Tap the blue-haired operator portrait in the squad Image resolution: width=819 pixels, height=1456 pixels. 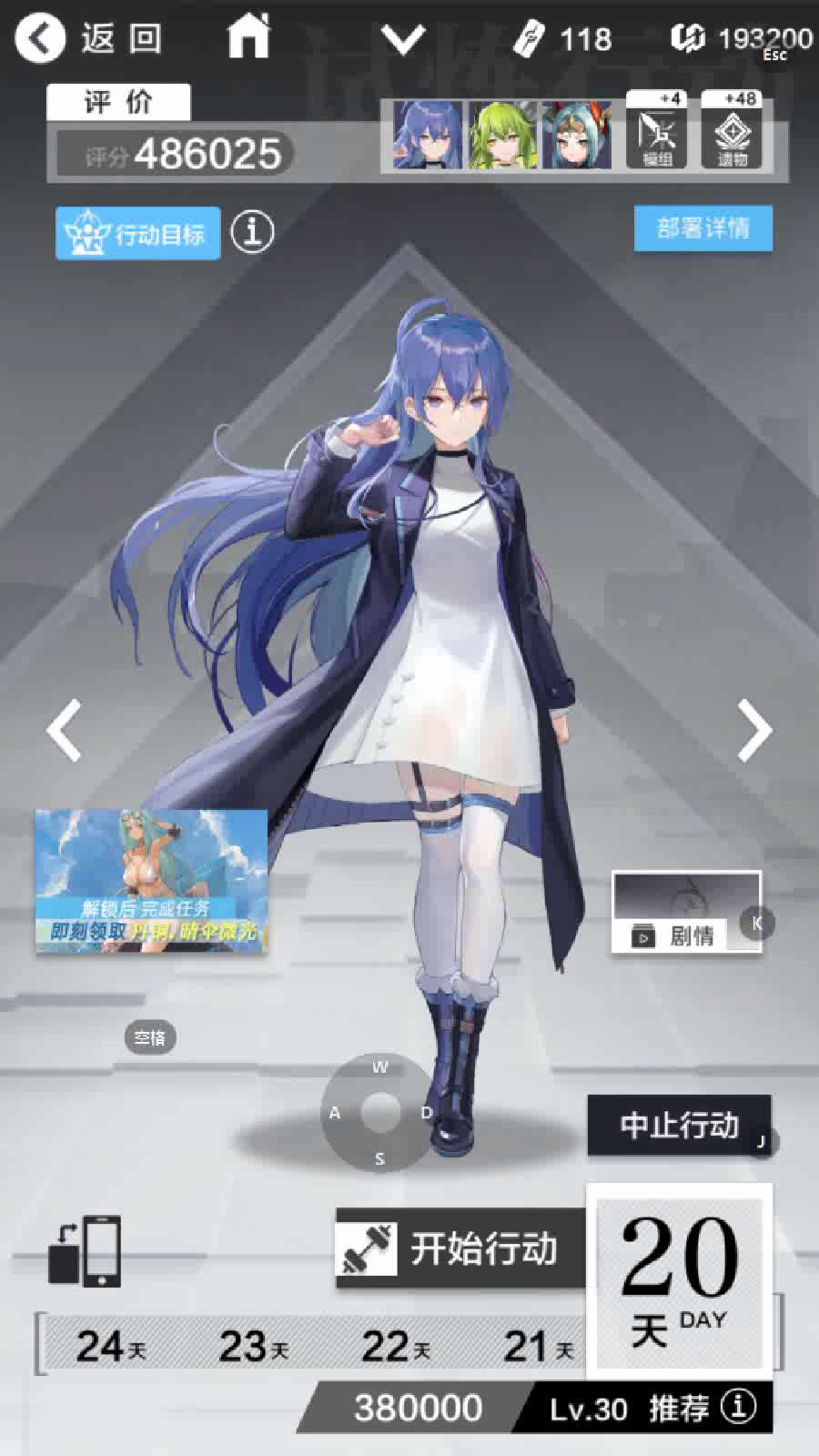coord(427,135)
